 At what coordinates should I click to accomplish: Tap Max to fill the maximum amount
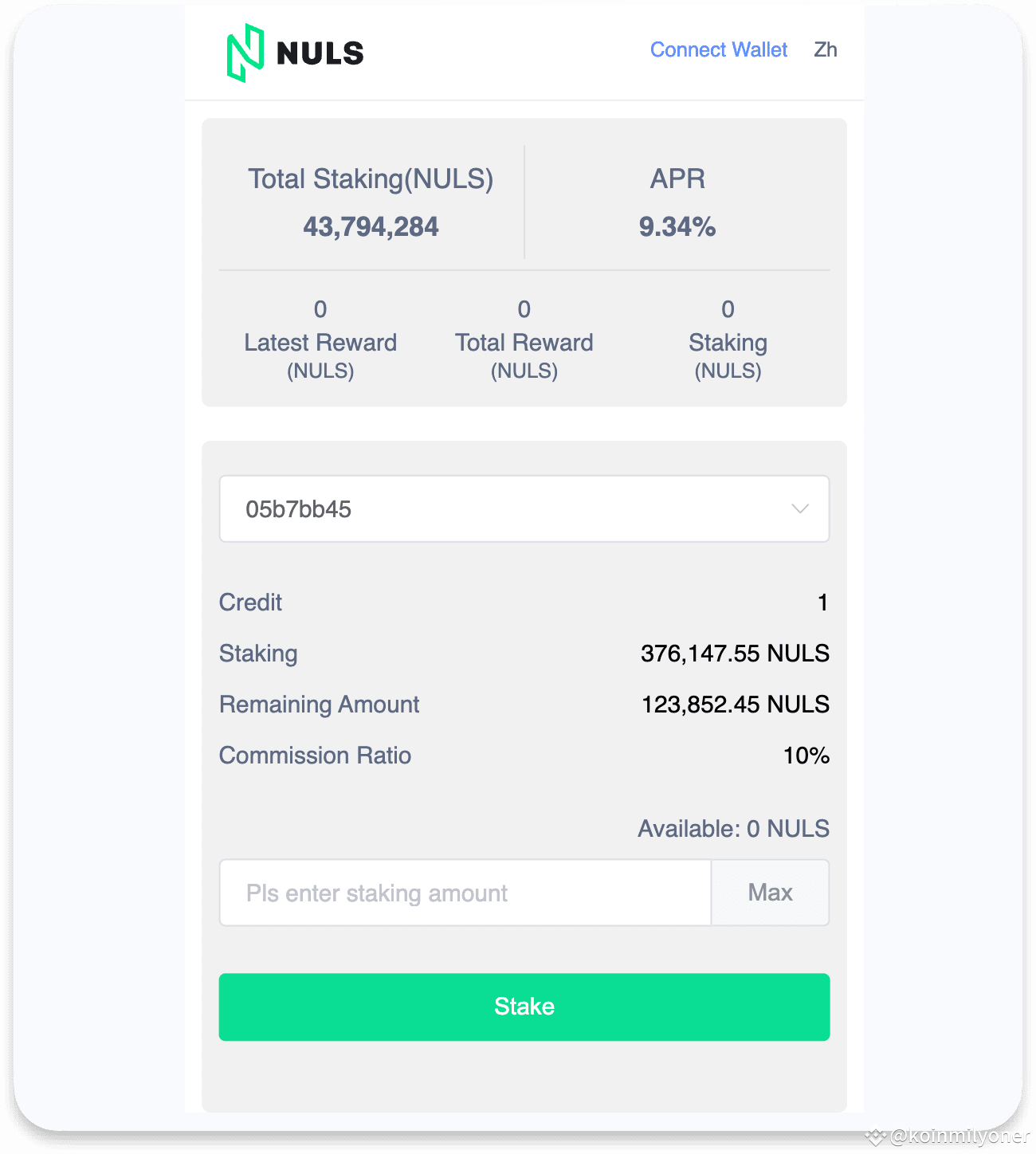tap(770, 893)
